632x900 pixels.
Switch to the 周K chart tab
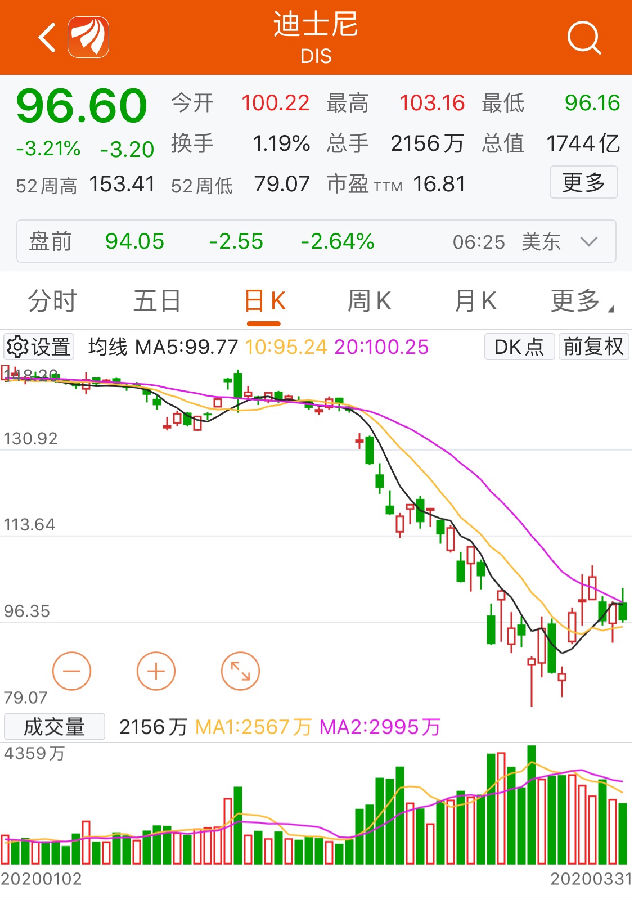tap(369, 301)
